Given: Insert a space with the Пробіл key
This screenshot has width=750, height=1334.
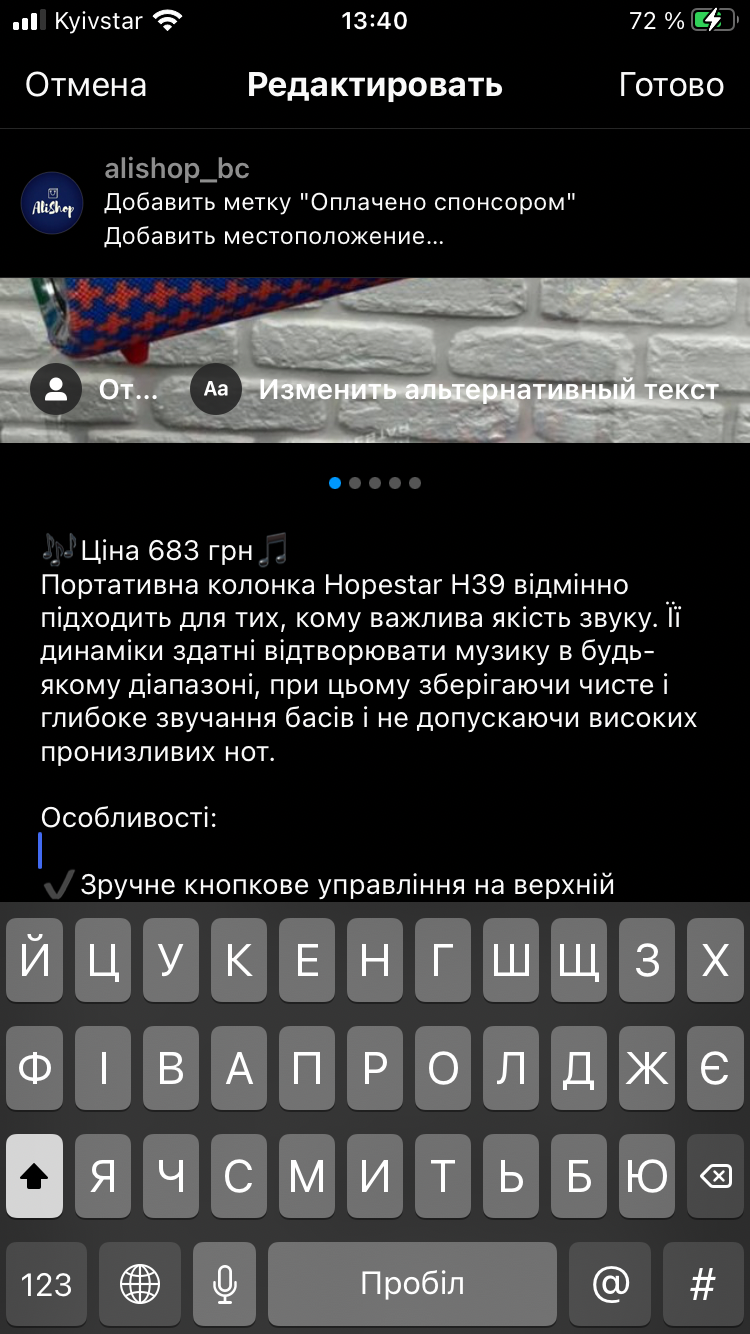Looking at the screenshot, I should [x=413, y=1284].
